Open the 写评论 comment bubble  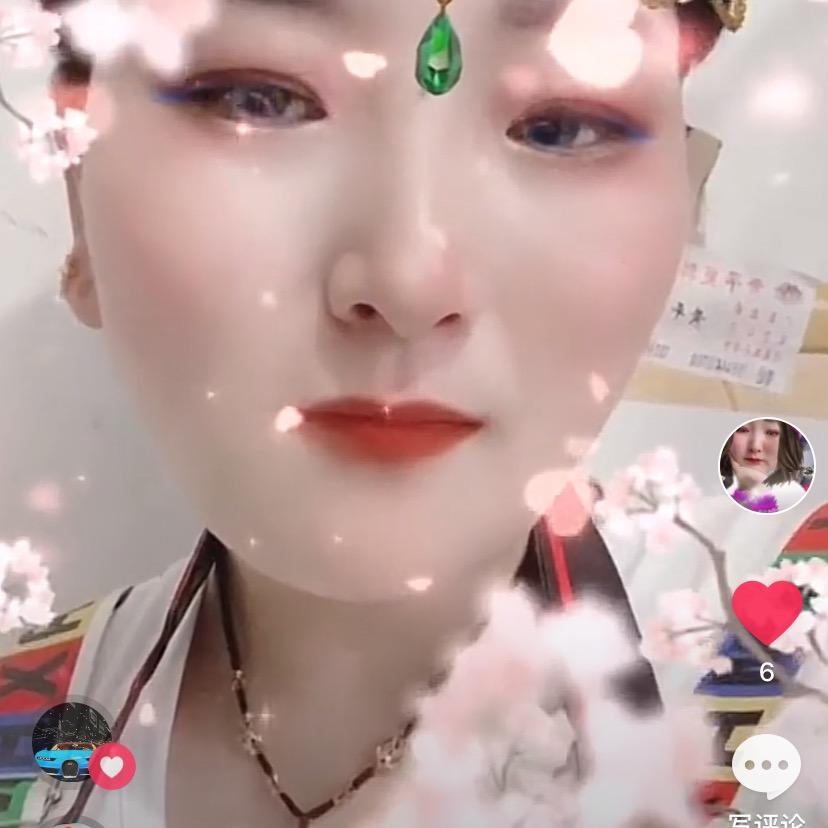click(x=767, y=767)
